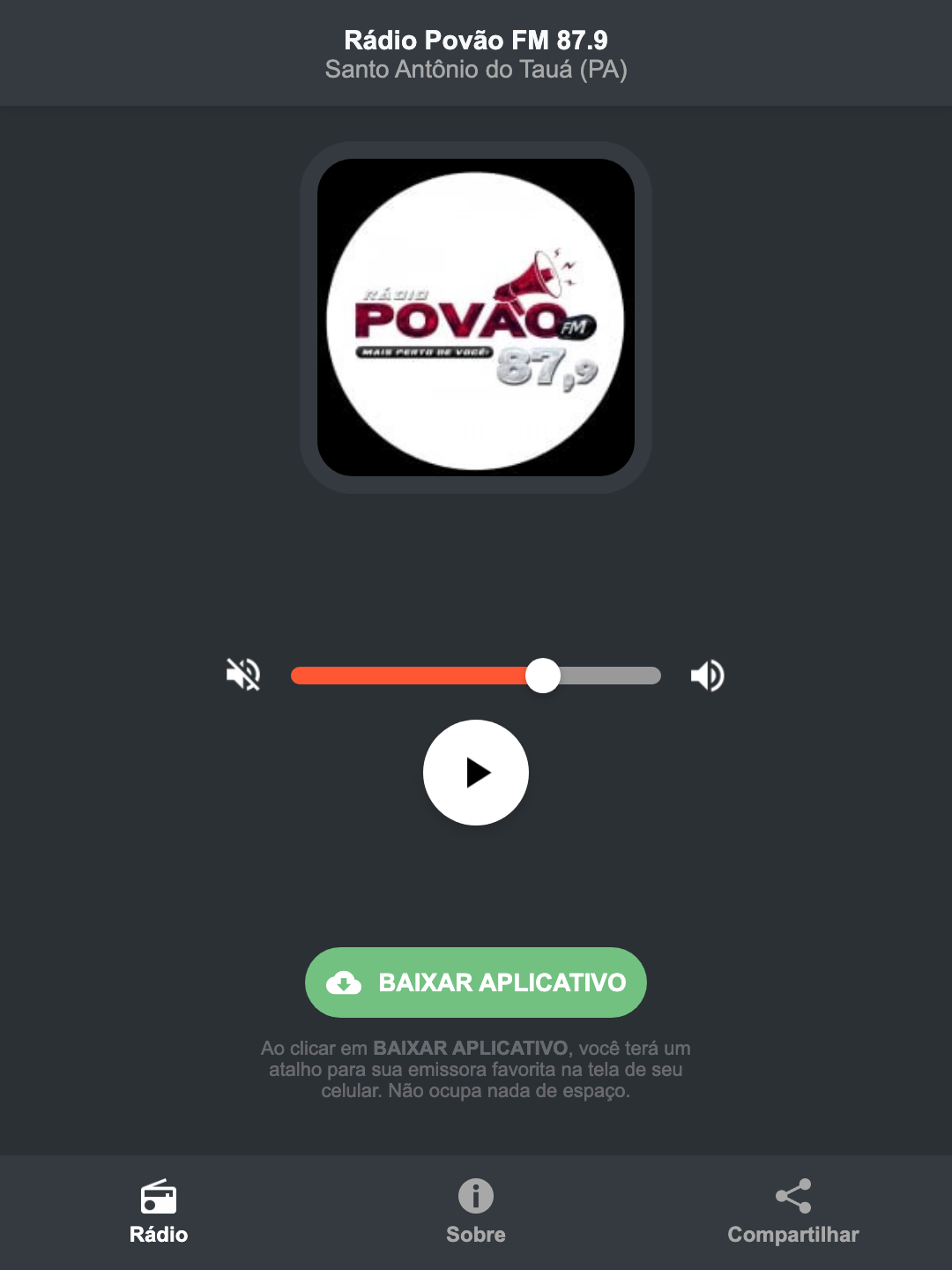
Task: Click the station title Rádio Povão FM 87.9
Action: 475,39
